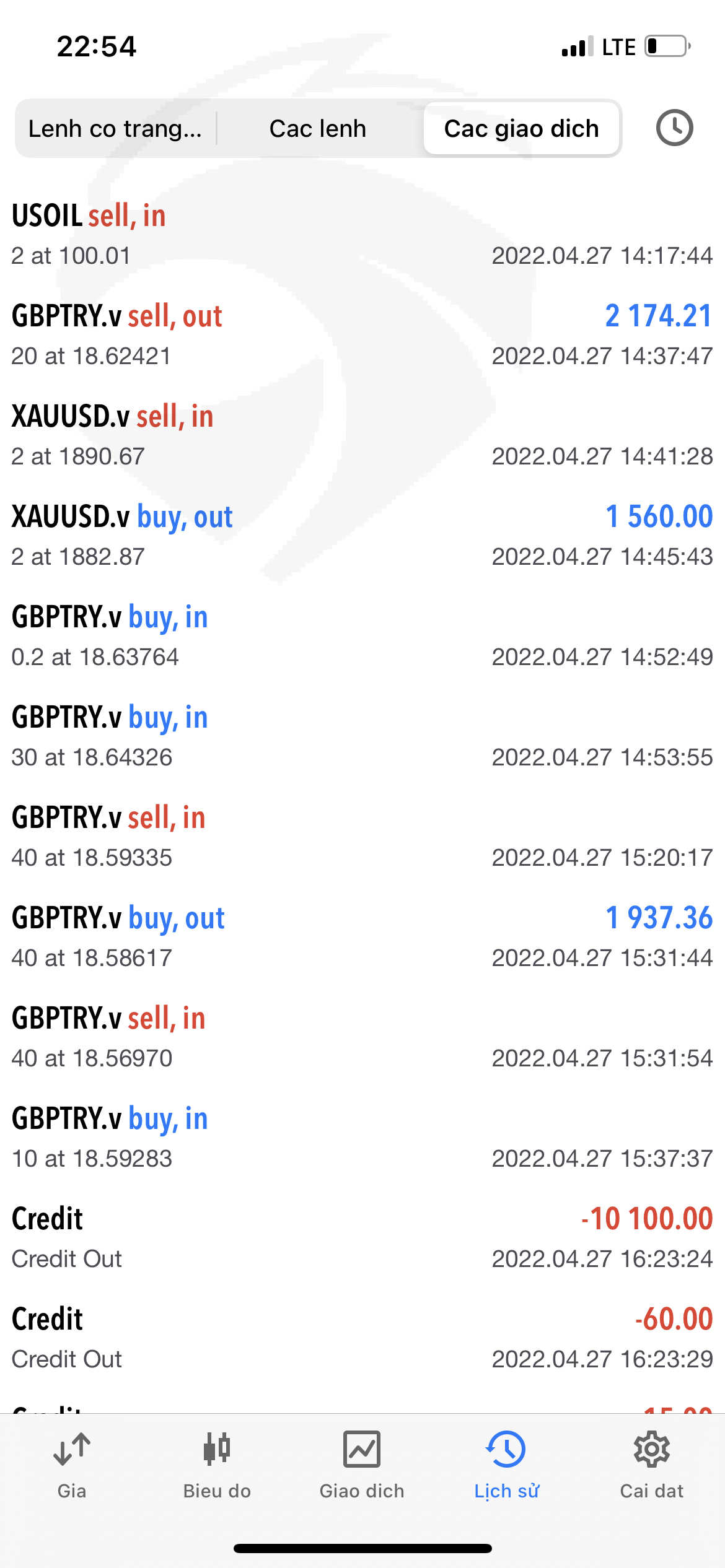This screenshot has height=1568, width=725.
Task: Open the GBPTRY.v deal with profit 2 174.21
Action: coord(362,336)
